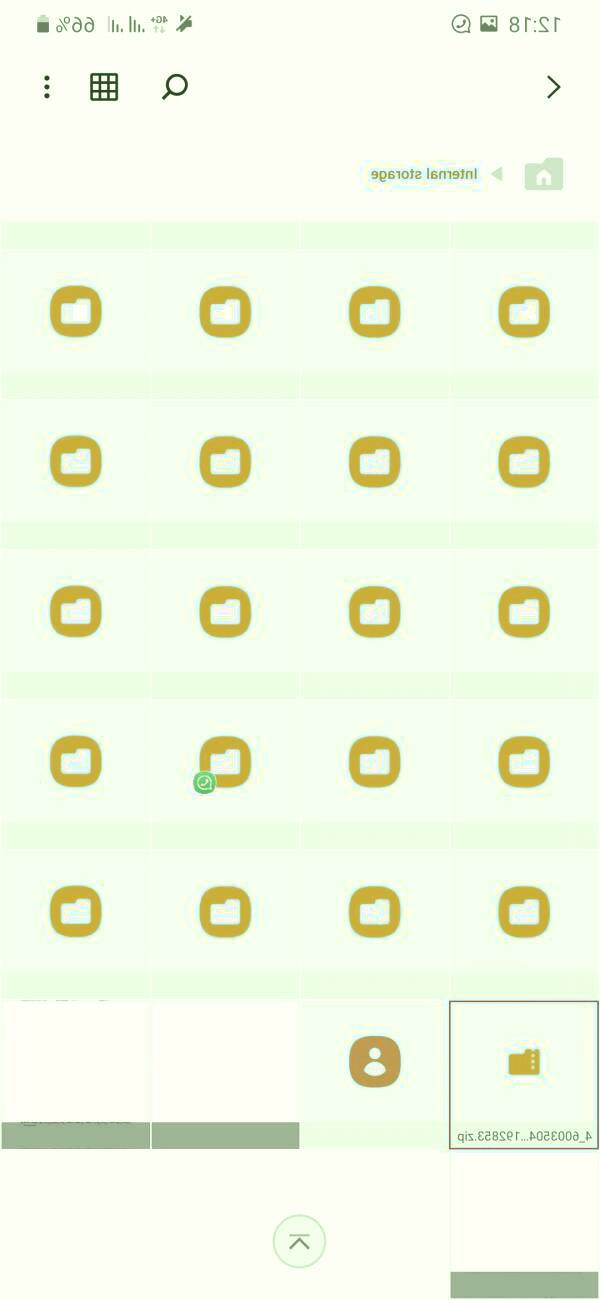Go to the home folder icon in the breadcrumb
Viewport: 600px width, 1300px height.
[x=544, y=175]
